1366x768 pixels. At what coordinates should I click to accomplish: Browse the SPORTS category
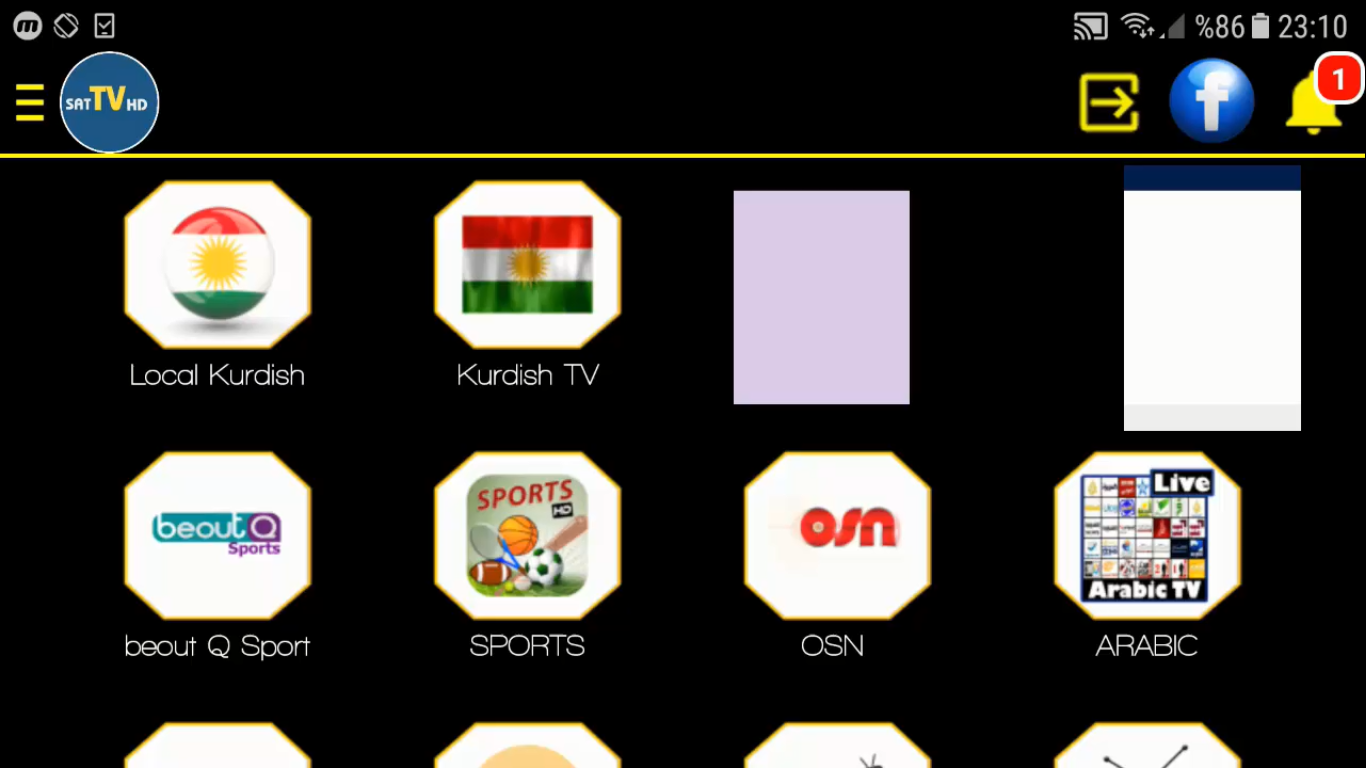pos(527,536)
